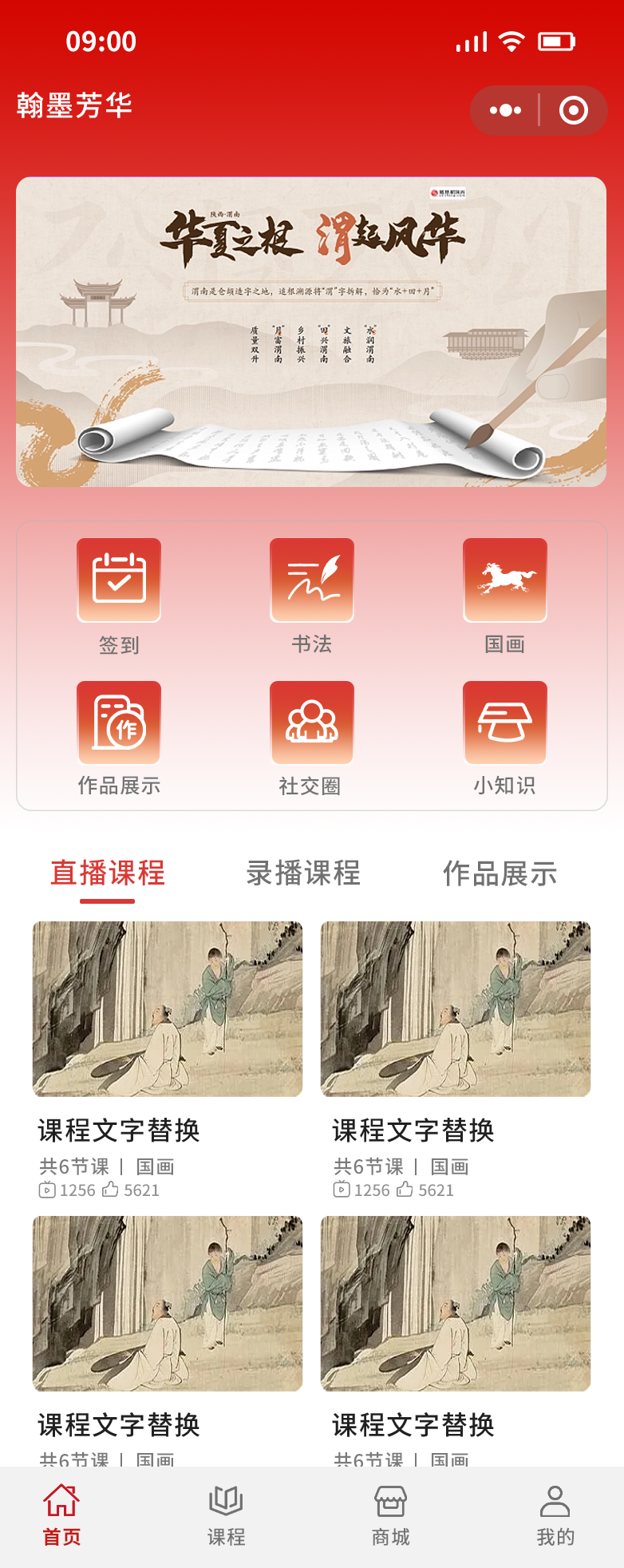Image resolution: width=624 pixels, height=1568 pixels.
Task: Open the 华夏之根 calligraphy banner
Action: coord(311,331)
